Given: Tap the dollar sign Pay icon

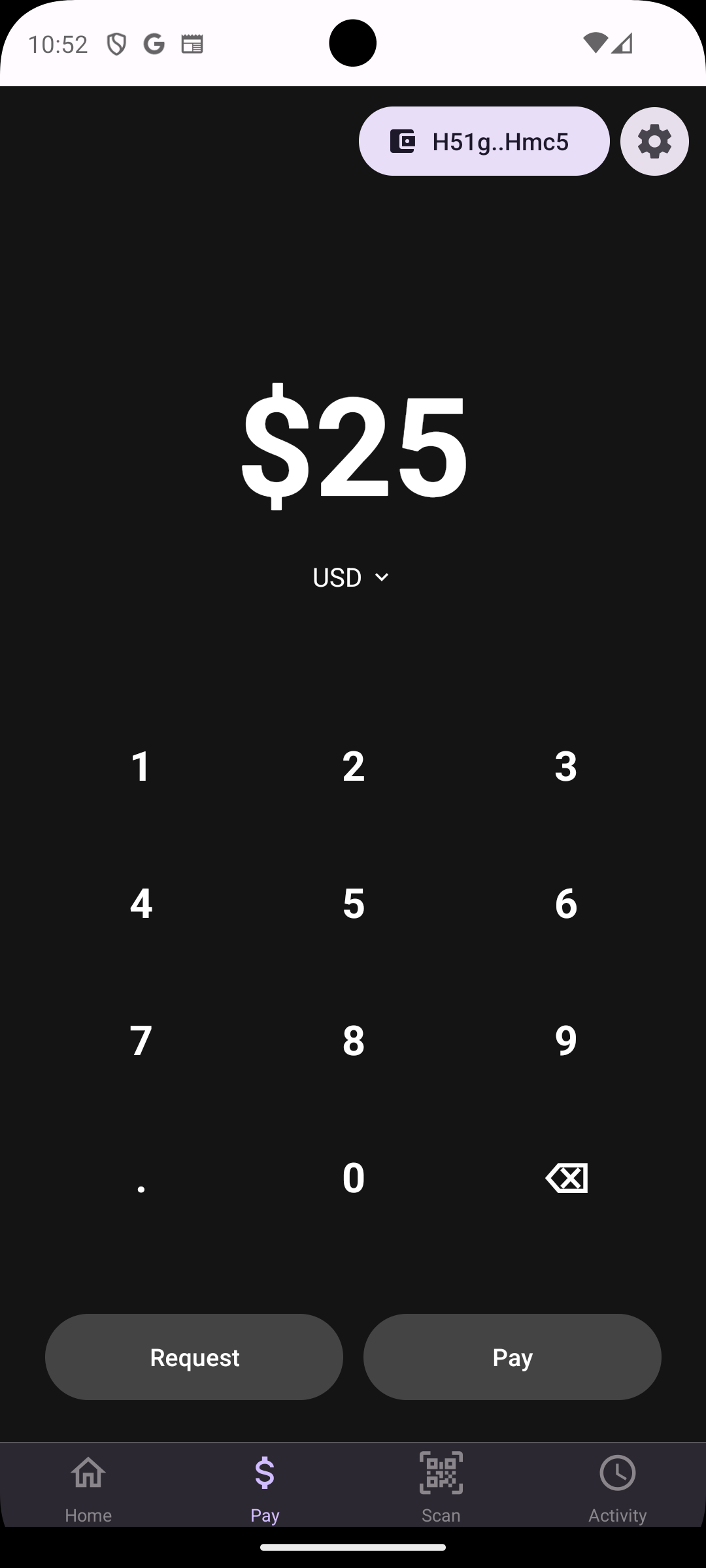Looking at the screenshot, I should (x=264, y=1474).
